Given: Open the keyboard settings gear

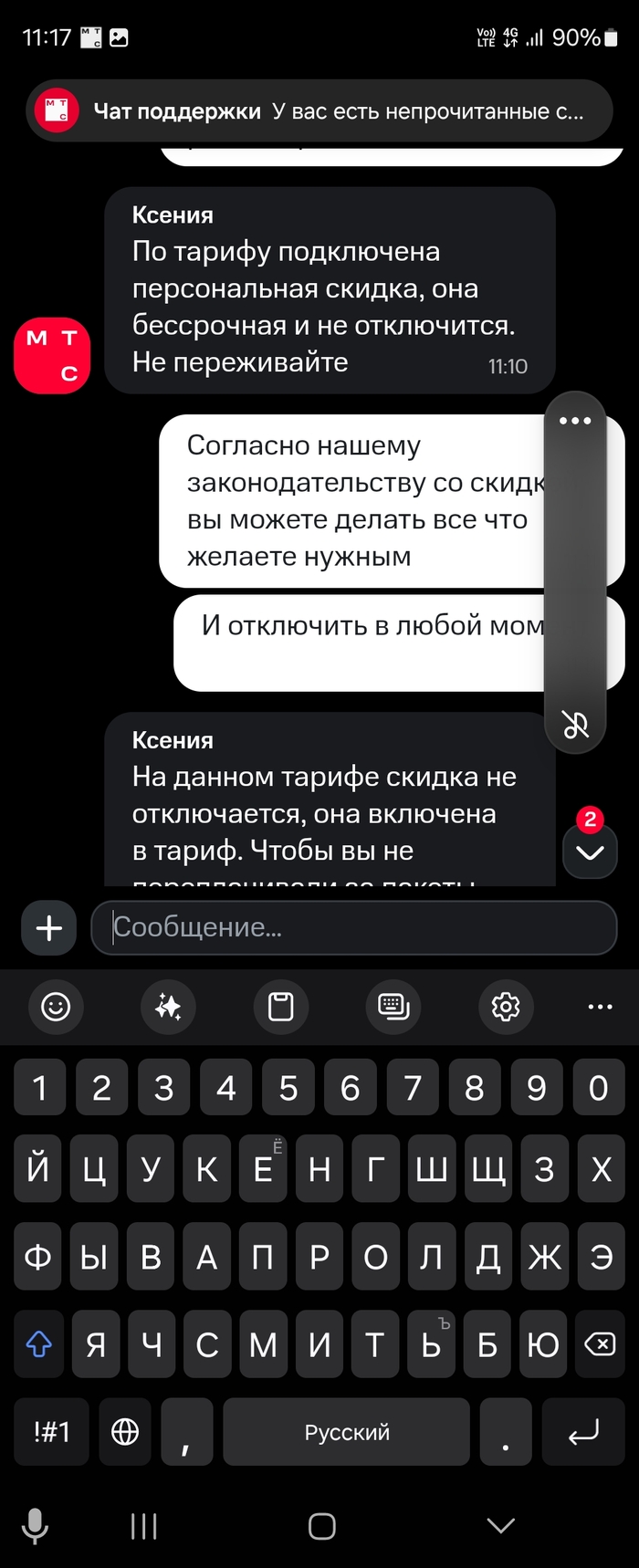Looking at the screenshot, I should (506, 1007).
